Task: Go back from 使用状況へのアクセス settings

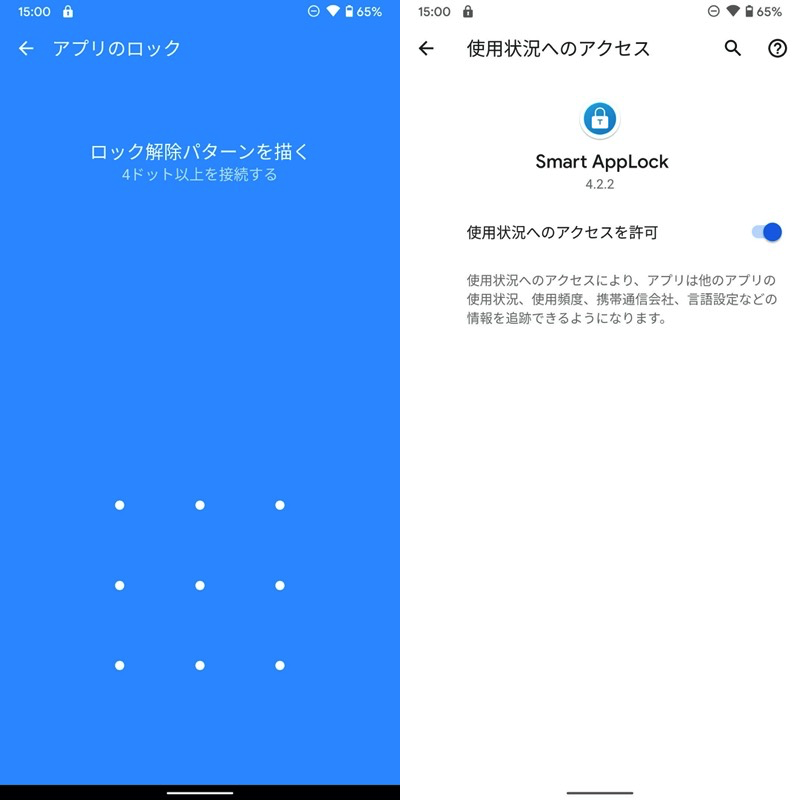Action: (427, 48)
